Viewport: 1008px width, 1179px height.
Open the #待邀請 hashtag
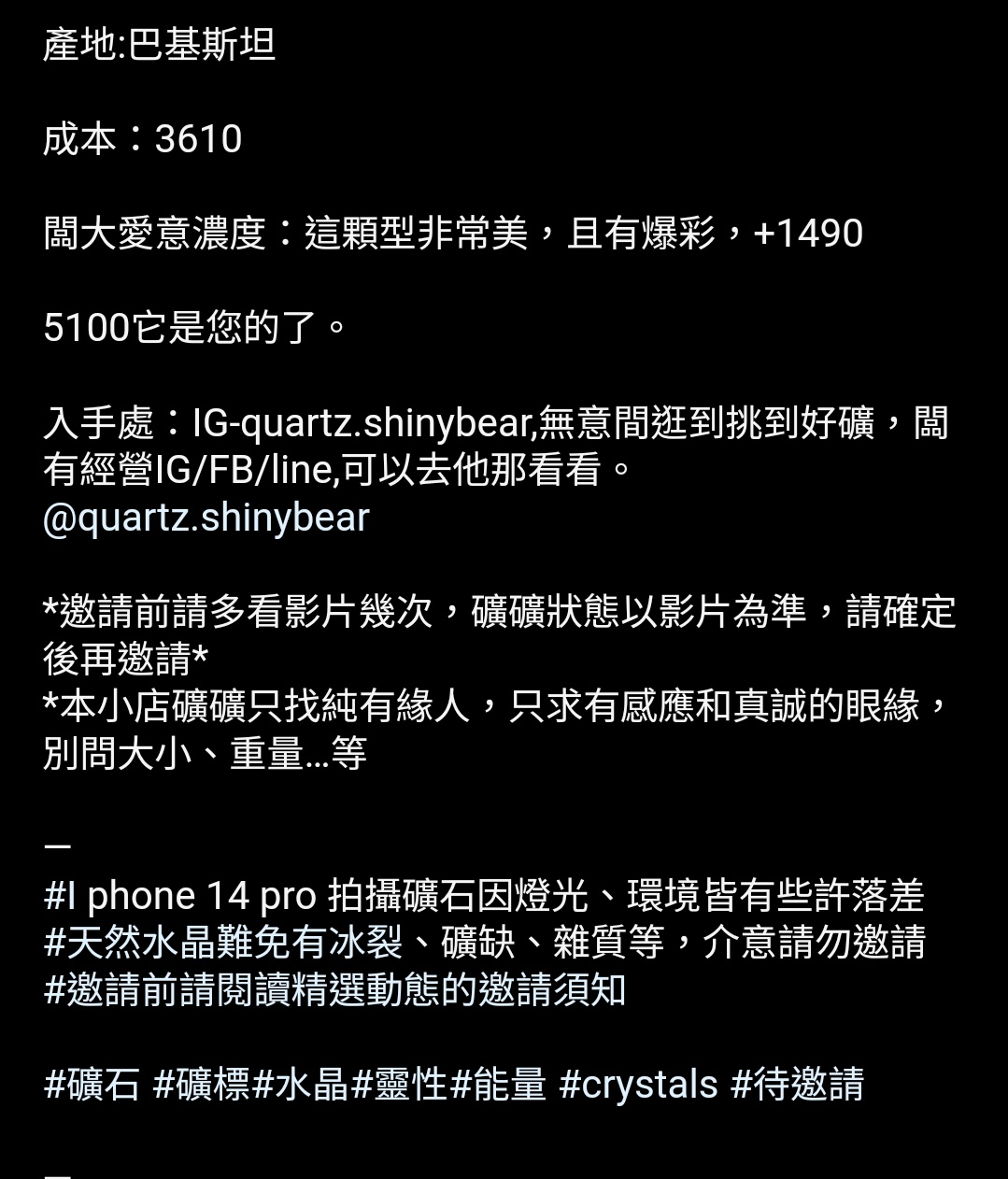coord(797,1085)
